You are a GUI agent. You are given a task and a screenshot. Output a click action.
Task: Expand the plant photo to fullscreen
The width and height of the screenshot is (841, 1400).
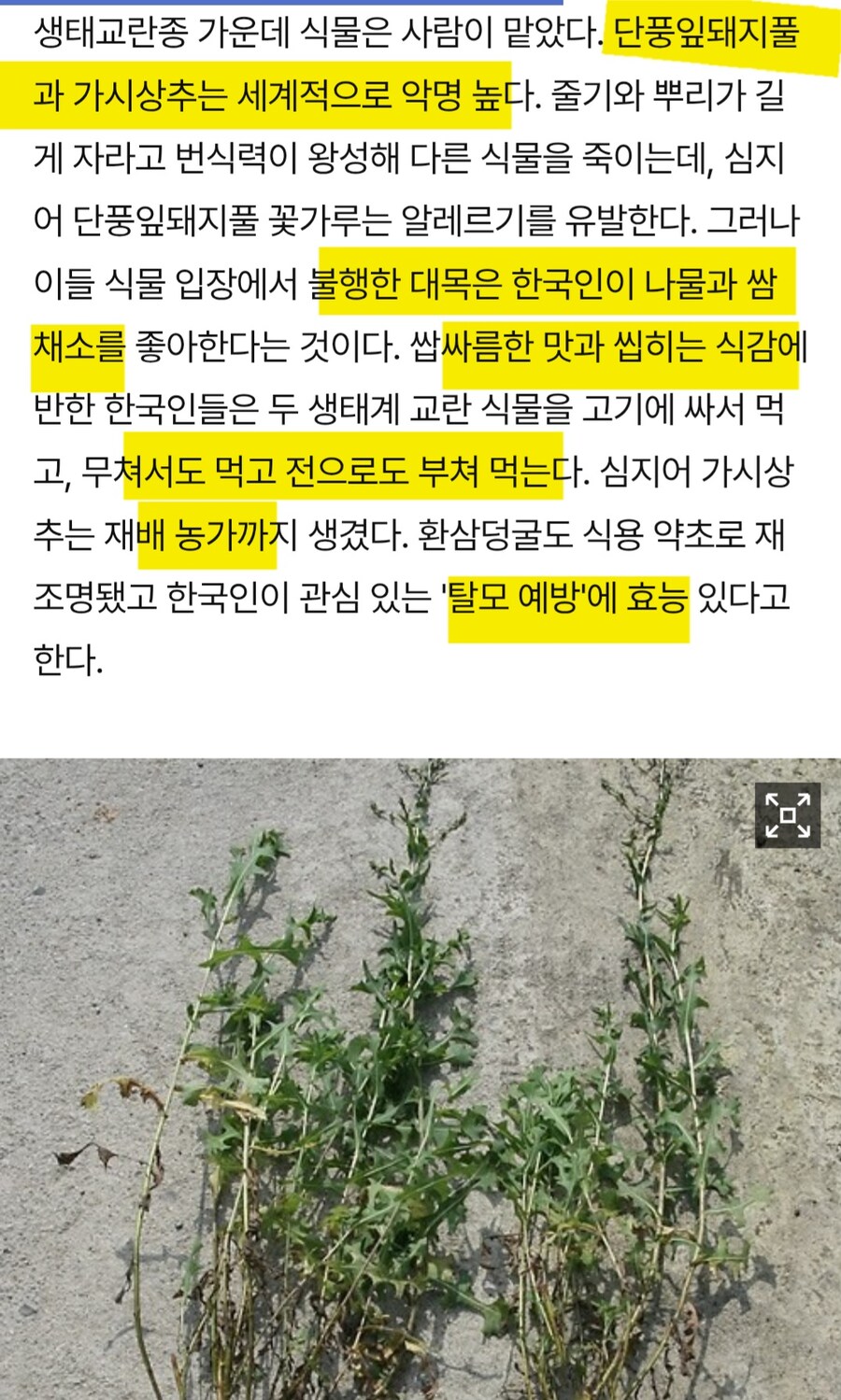787,815
